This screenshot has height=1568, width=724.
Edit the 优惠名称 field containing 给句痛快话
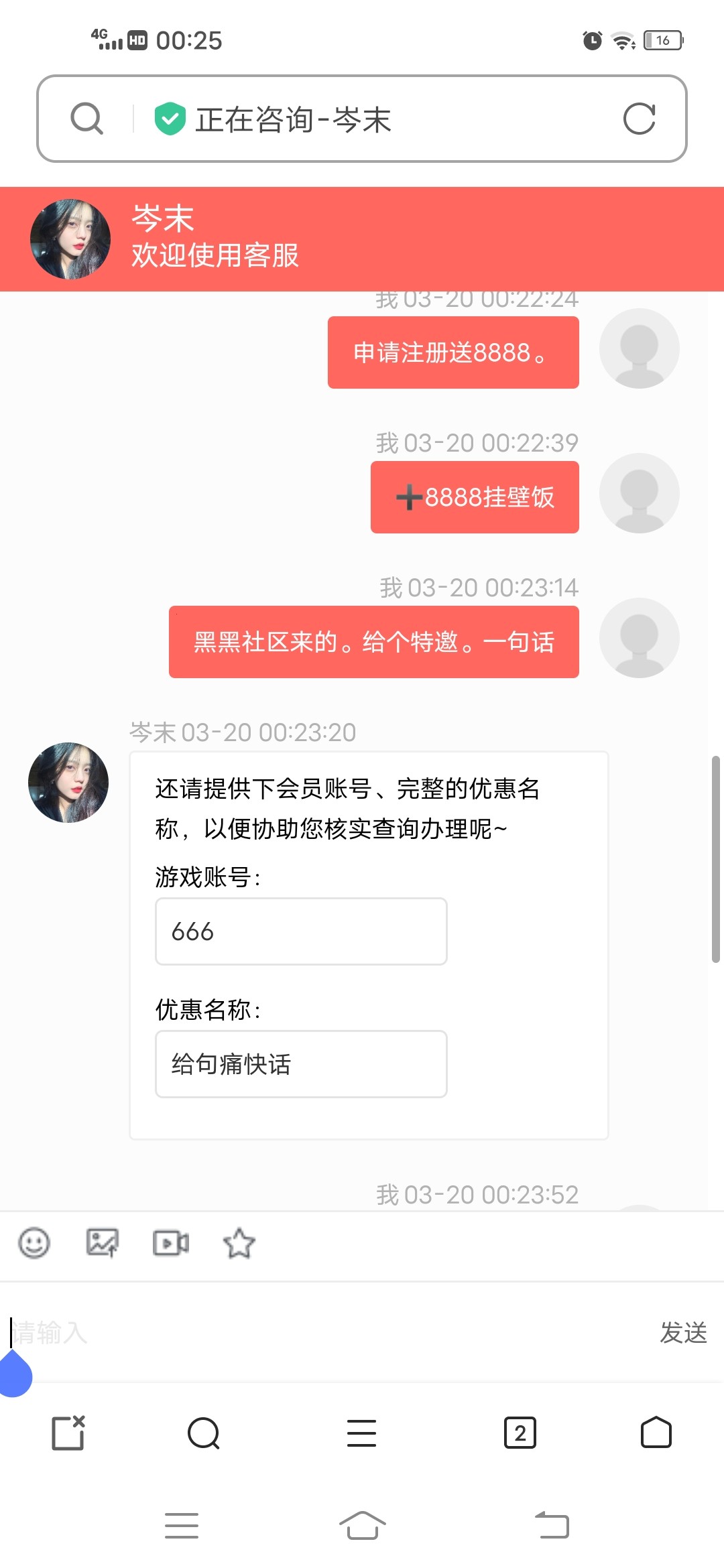pyautogui.click(x=301, y=1064)
